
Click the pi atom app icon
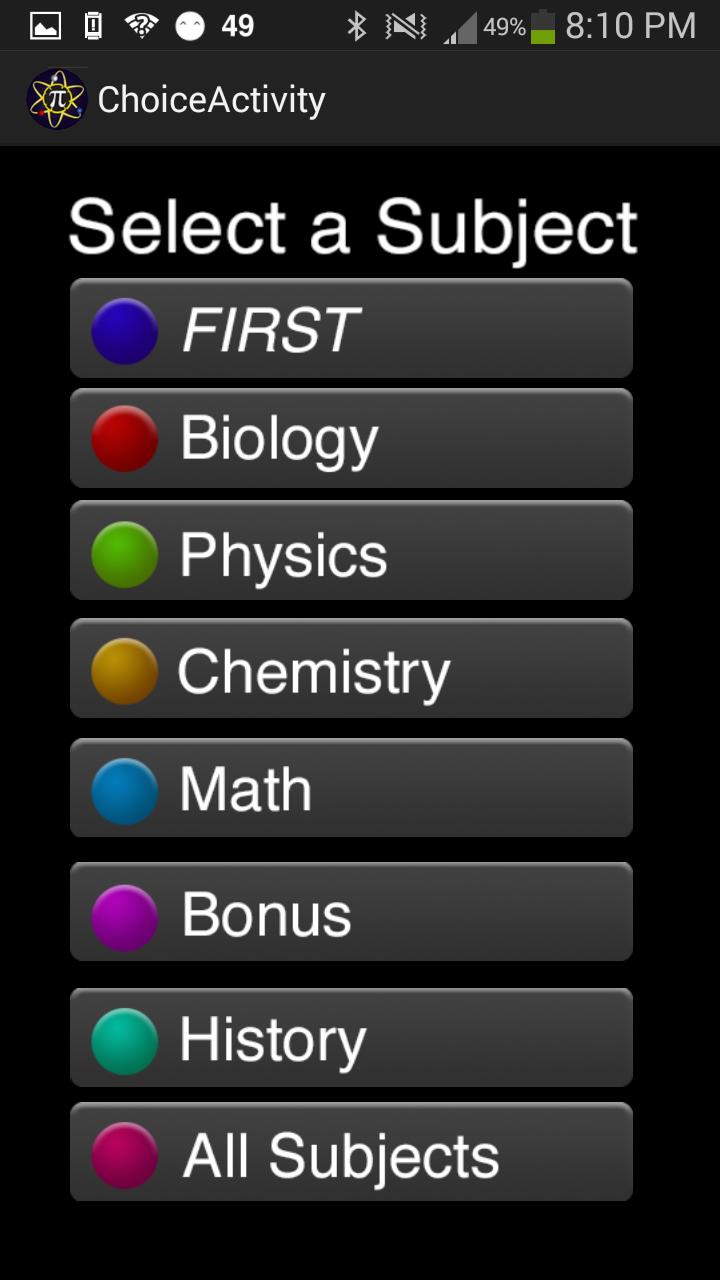point(57,98)
